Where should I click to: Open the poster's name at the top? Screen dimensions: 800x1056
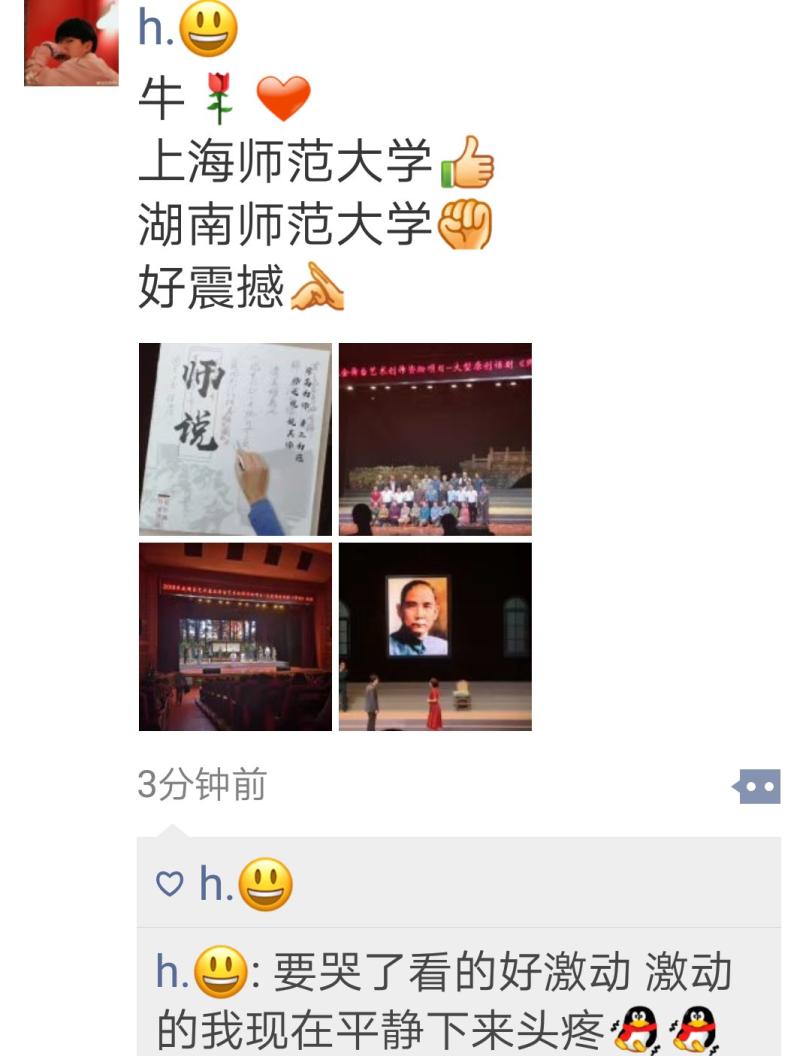[187, 28]
